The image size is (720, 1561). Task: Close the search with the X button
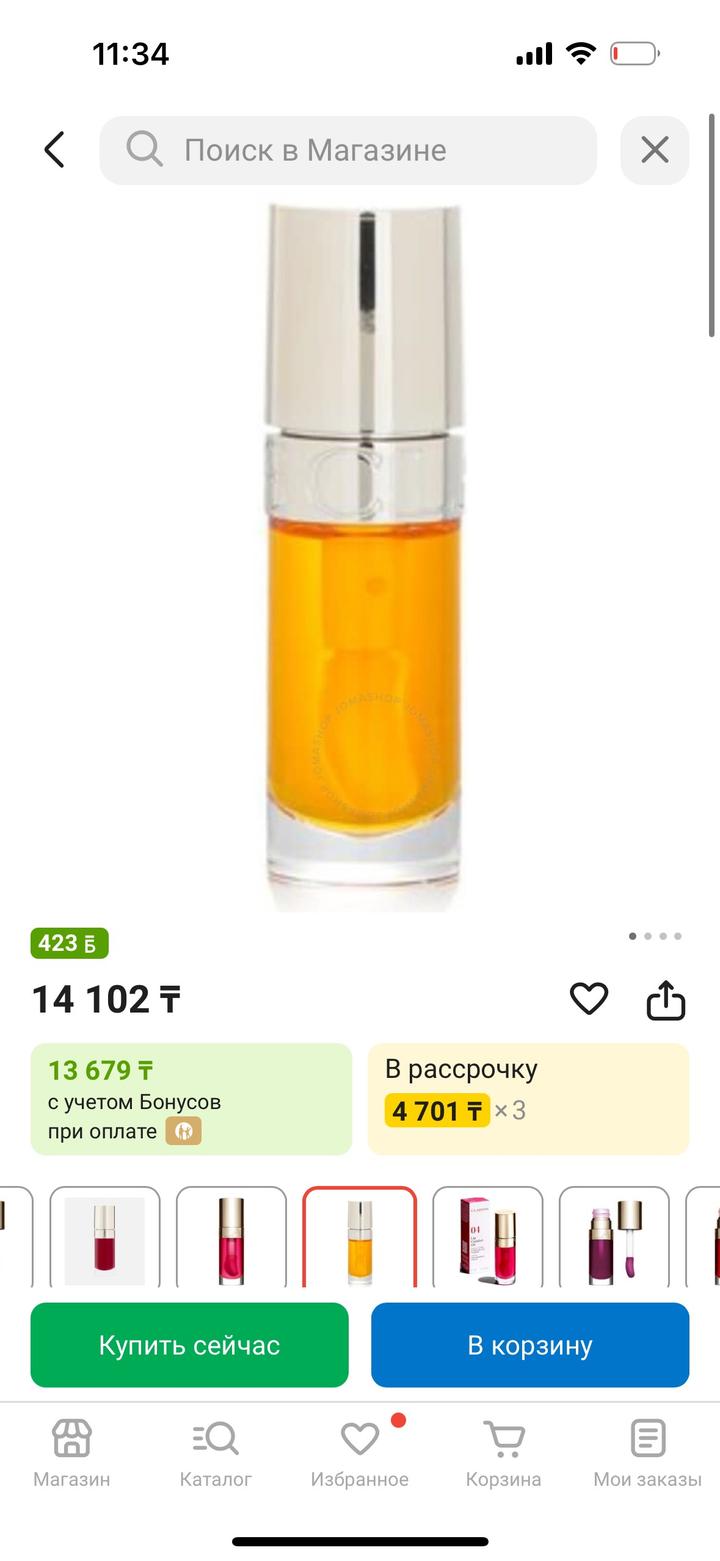[x=654, y=150]
